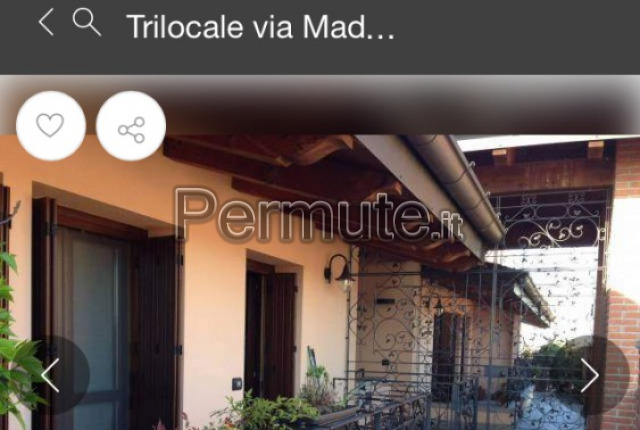Save this listing with the heart button
The width and height of the screenshot is (640, 430).
click(51, 126)
